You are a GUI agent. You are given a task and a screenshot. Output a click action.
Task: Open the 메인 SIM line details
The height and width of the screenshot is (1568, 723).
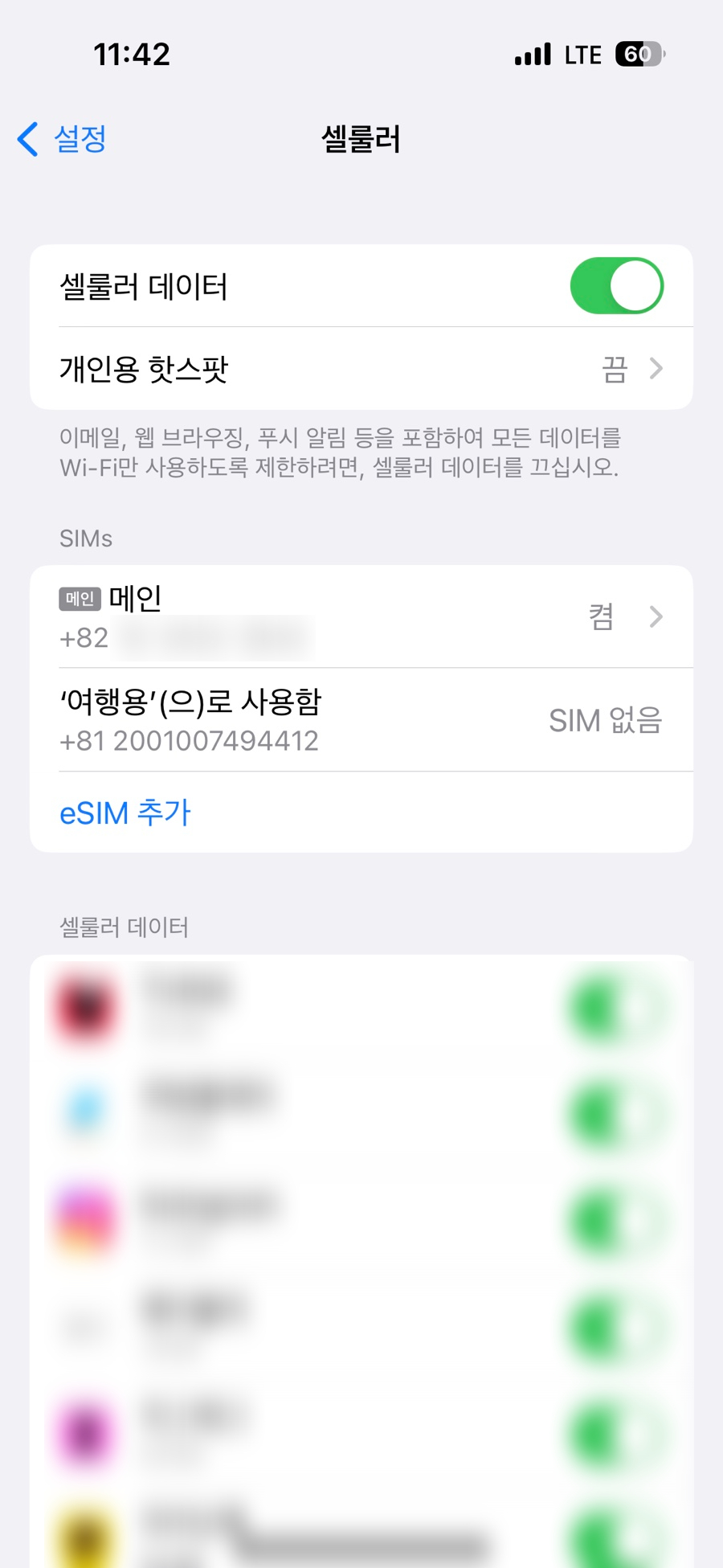pos(361,616)
